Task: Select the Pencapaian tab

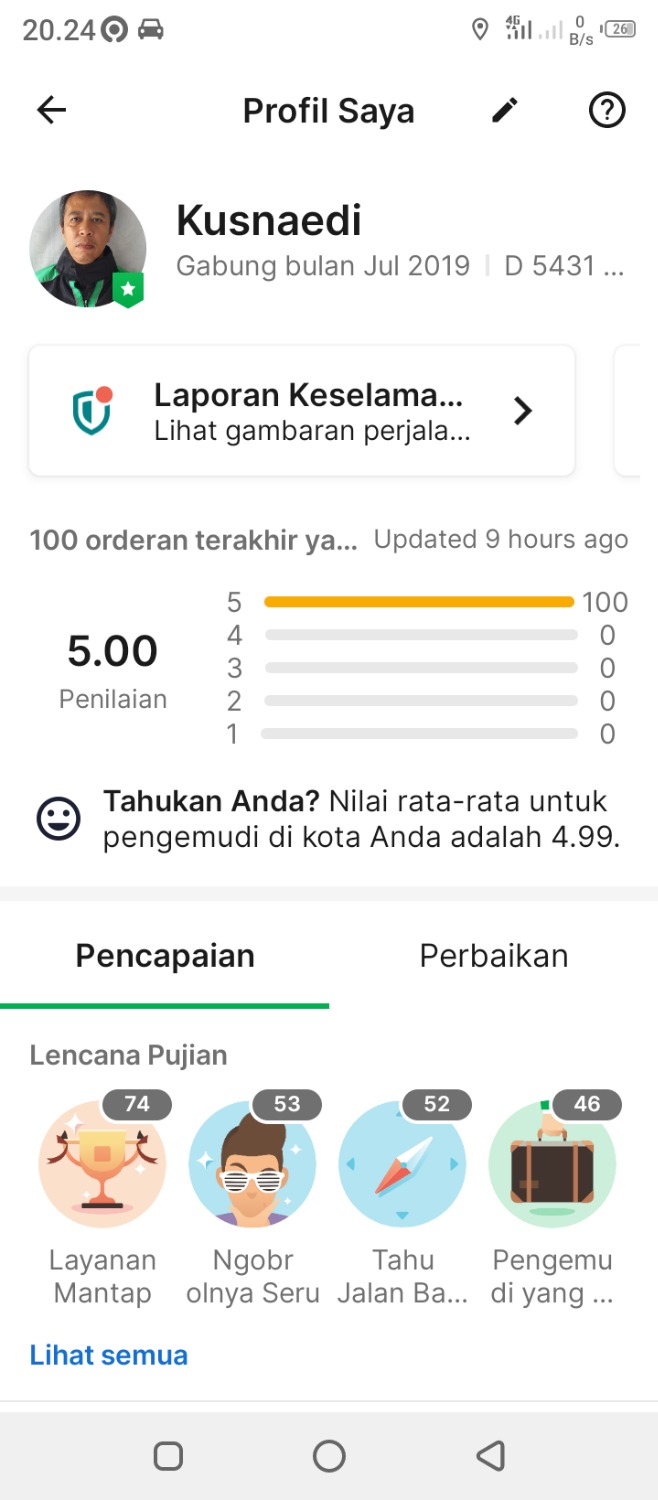Action: 165,956
